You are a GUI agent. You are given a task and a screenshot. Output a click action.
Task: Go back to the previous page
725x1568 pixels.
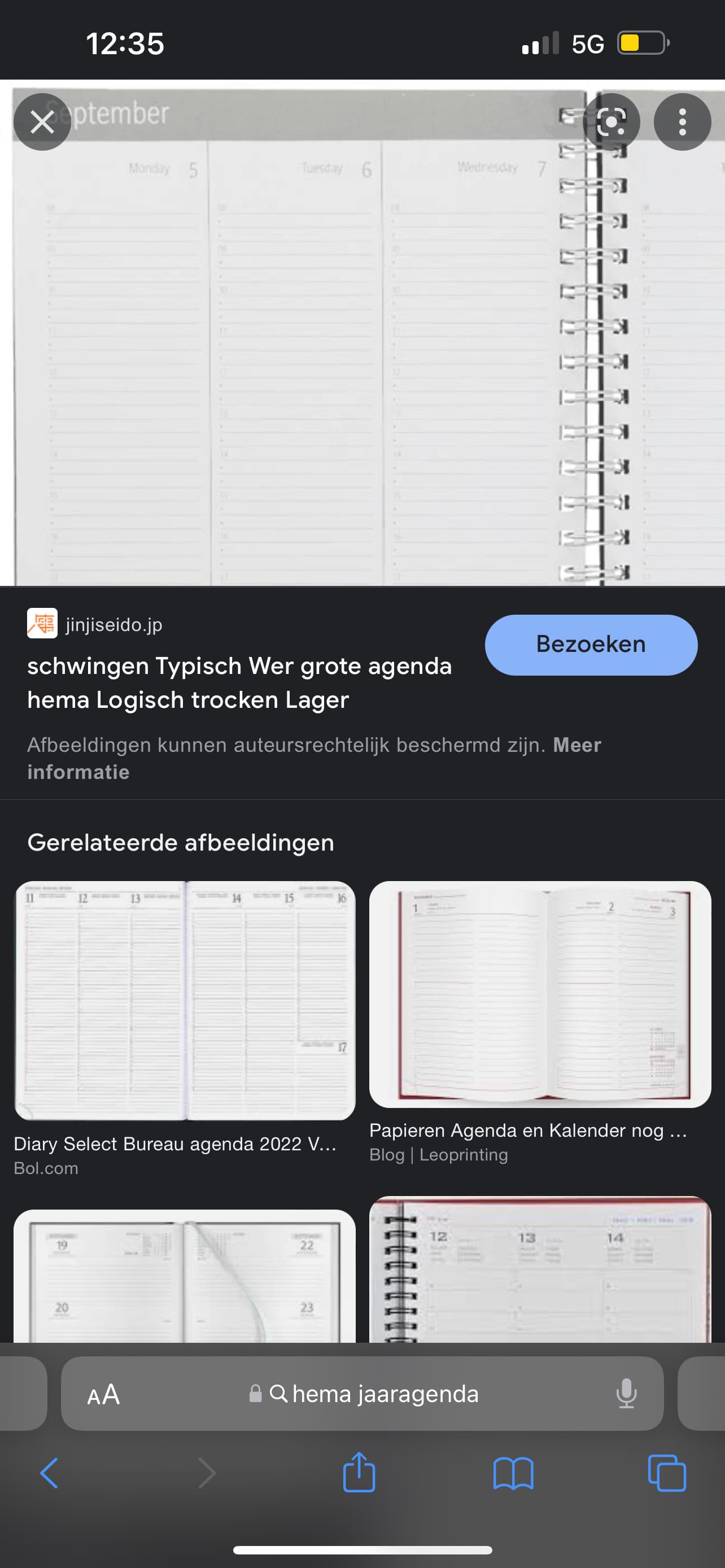point(49,1473)
